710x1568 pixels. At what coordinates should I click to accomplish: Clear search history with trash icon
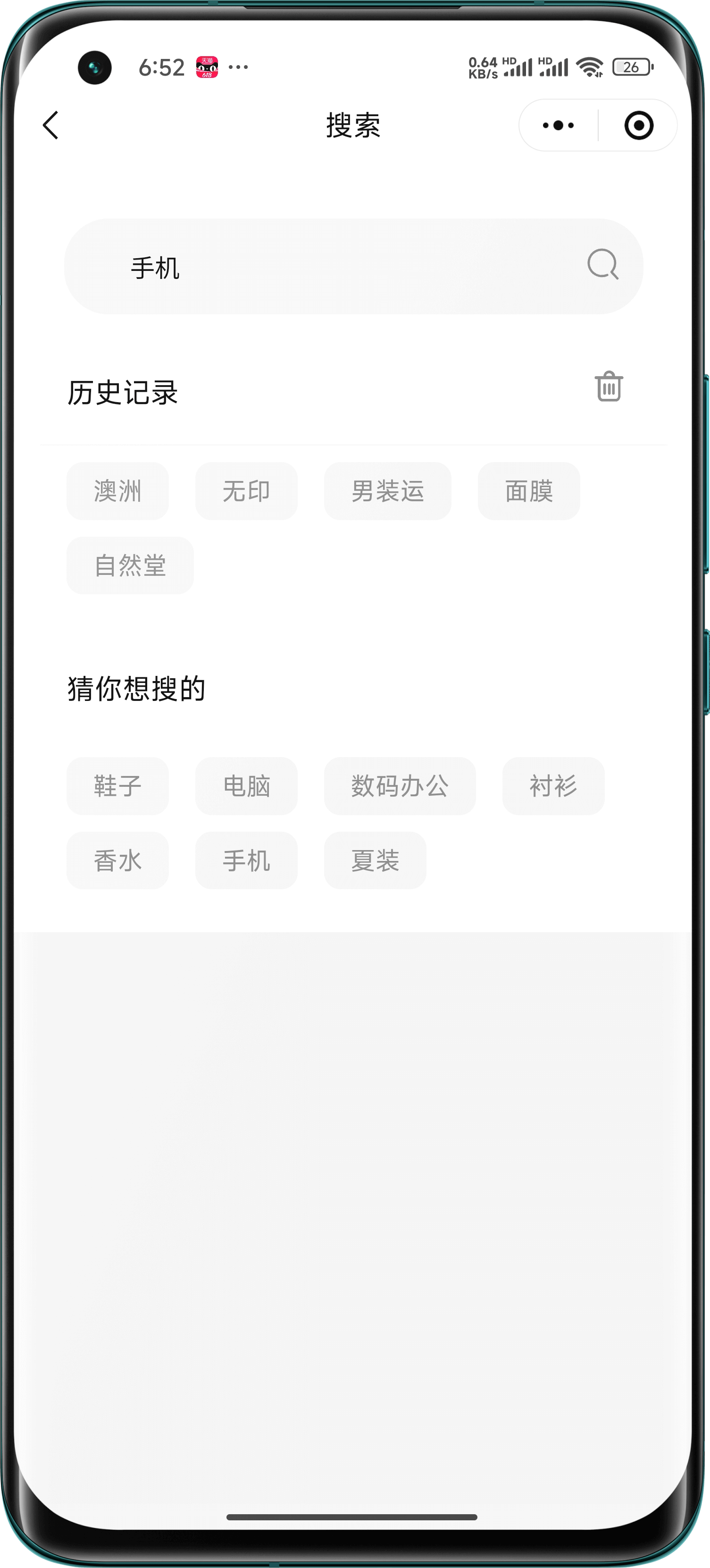(609, 387)
